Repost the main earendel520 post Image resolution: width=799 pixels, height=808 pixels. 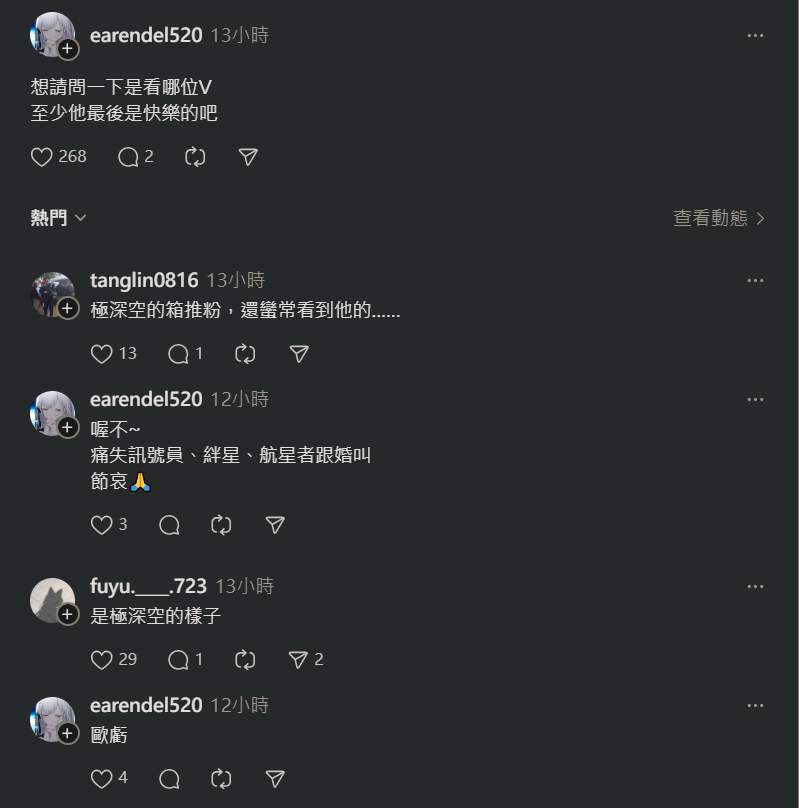click(x=195, y=157)
